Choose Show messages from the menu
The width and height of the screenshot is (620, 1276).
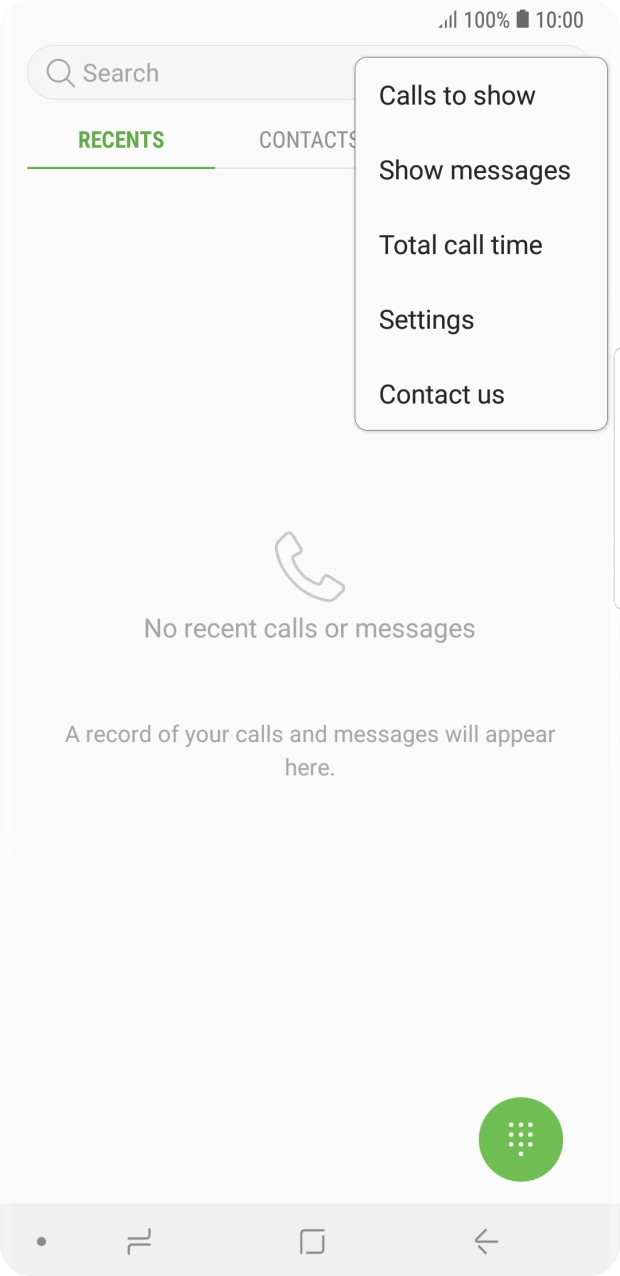point(474,171)
